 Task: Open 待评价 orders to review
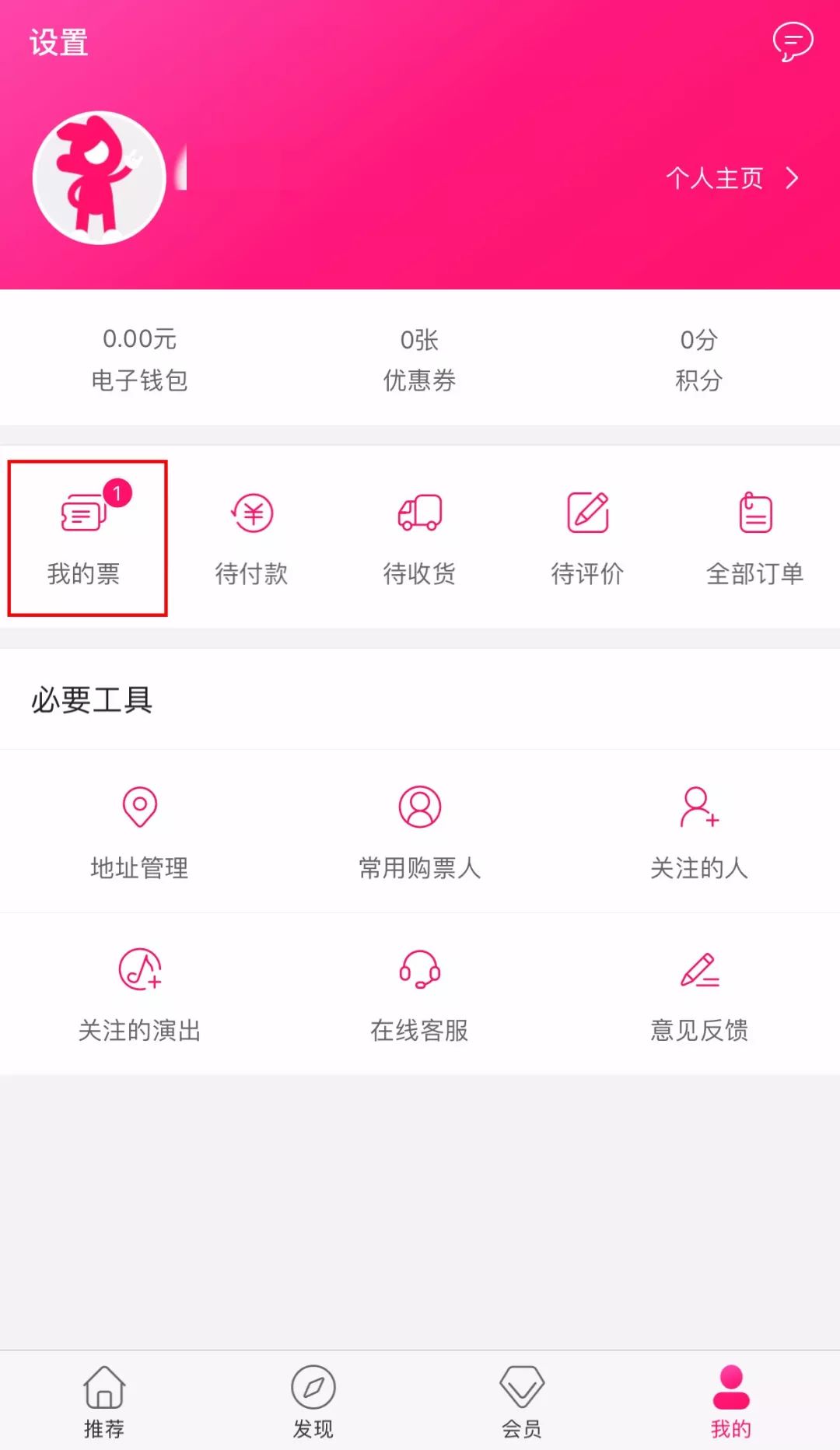pos(587,538)
